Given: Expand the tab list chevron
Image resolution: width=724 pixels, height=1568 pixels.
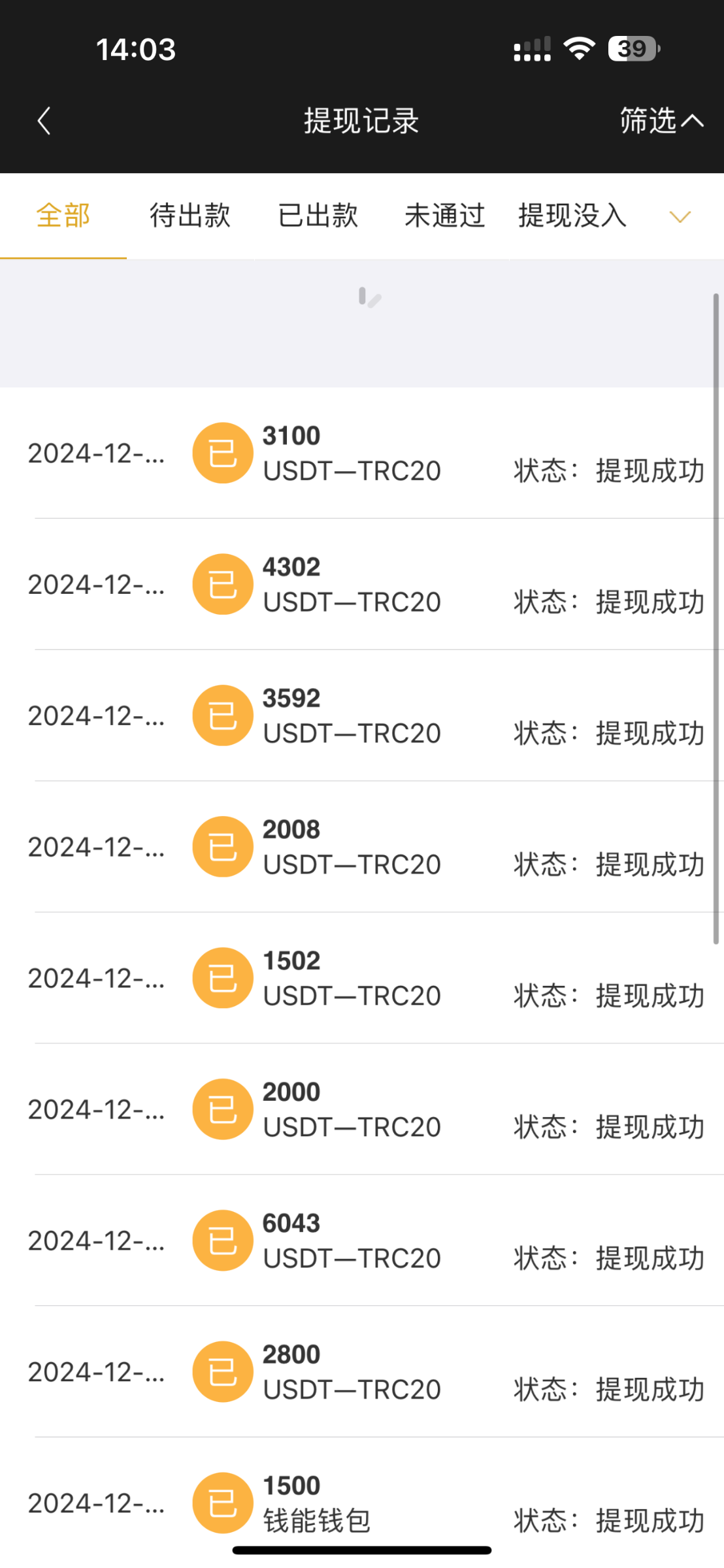Looking at the screenshot, I should (680, 217).
